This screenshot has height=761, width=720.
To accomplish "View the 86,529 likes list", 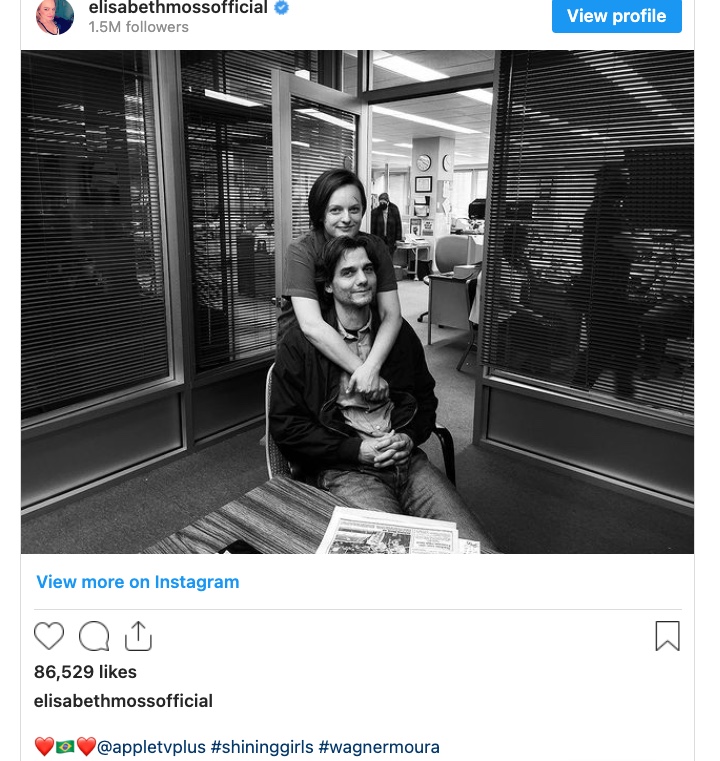I will point(85,672).
